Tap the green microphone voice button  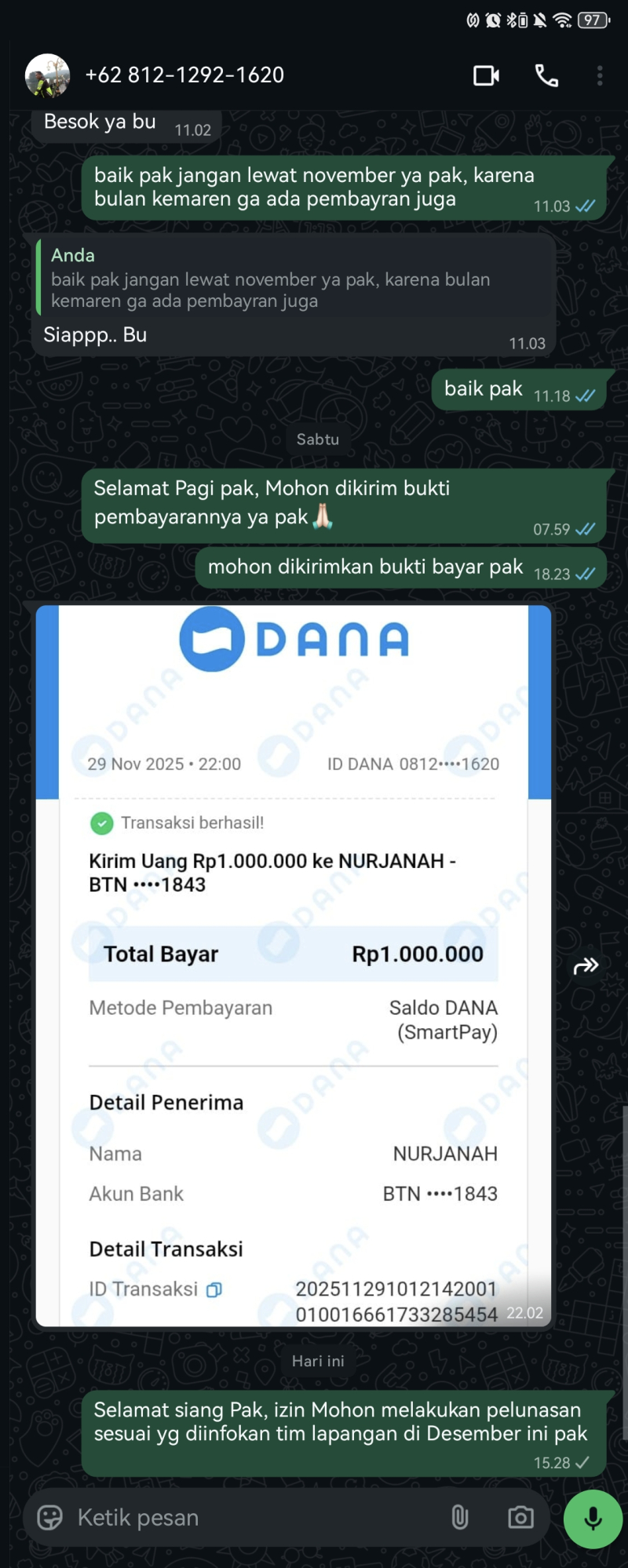(593, 1519)
